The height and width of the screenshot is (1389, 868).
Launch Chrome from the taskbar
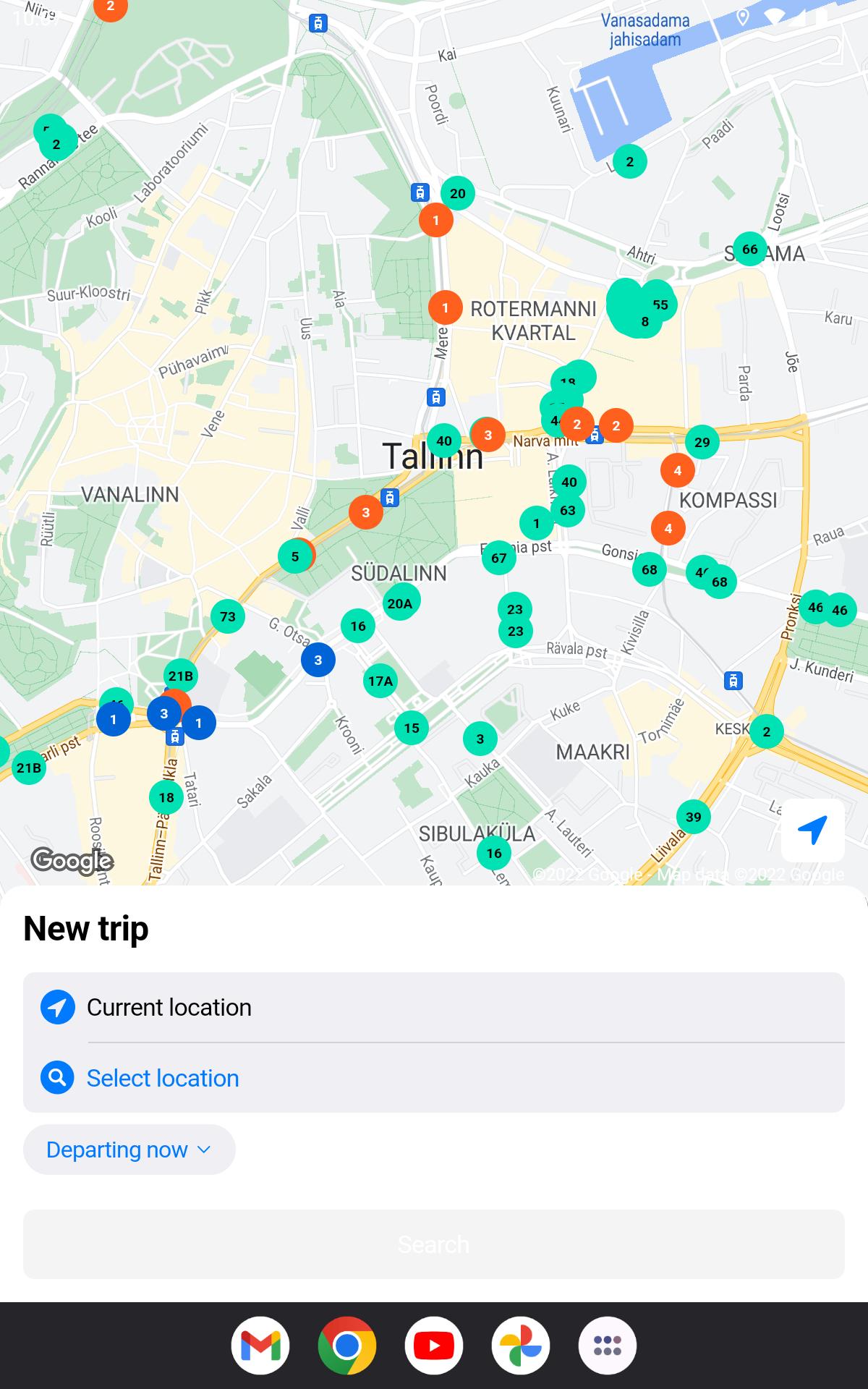347,1346
